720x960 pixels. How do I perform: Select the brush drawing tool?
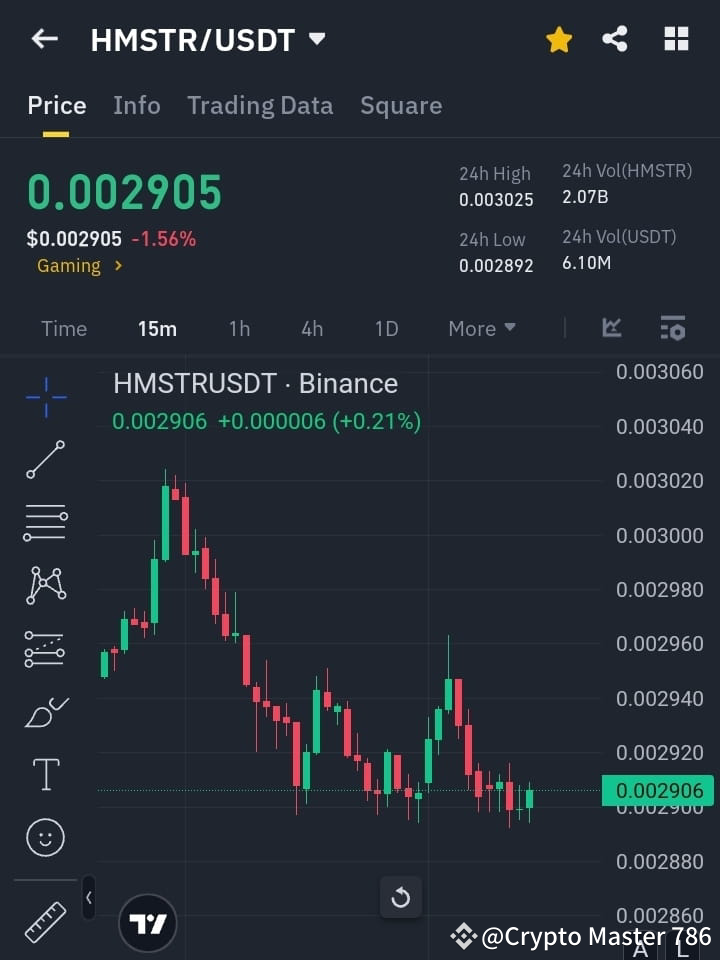coord(44,712)
